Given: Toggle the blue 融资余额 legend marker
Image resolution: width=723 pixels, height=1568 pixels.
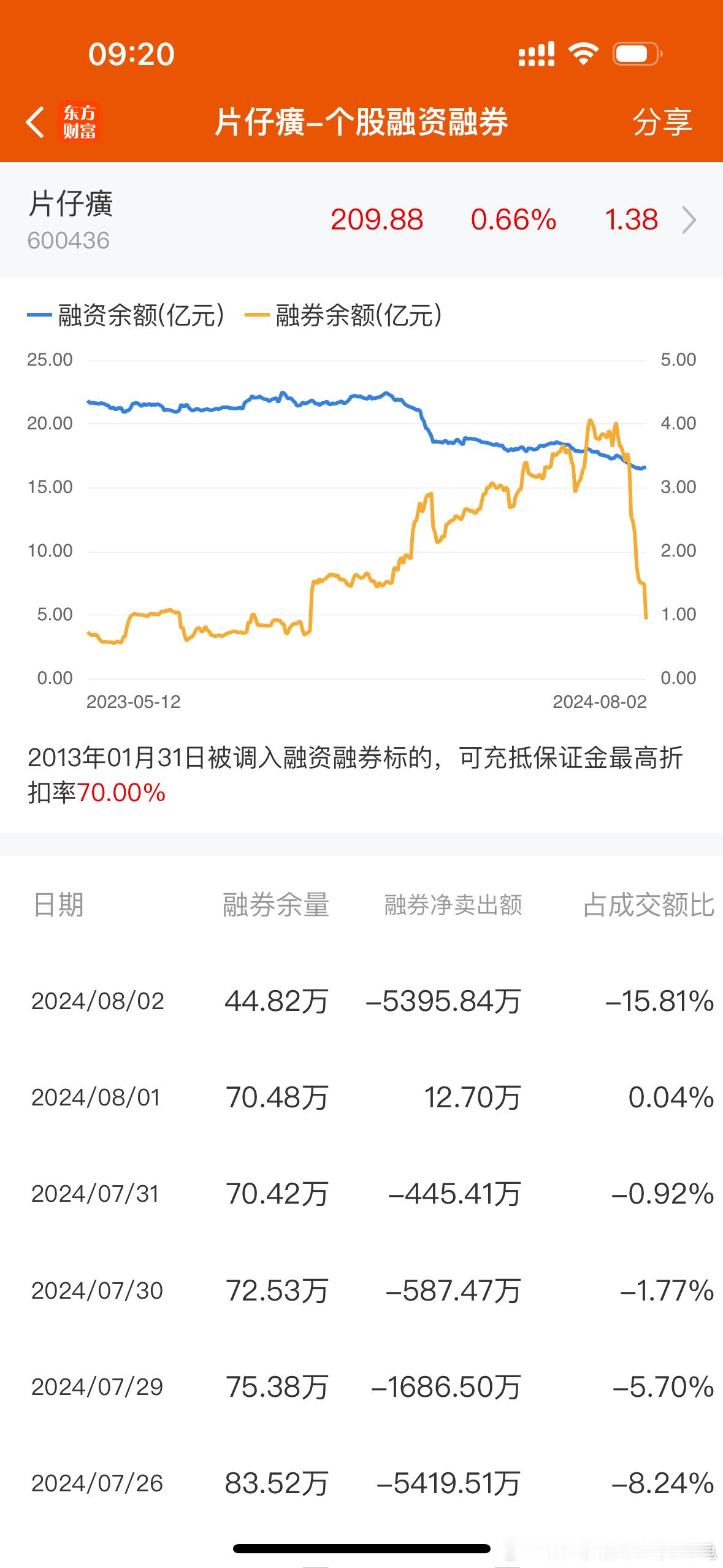Looking at the screenshot, I should pyautogui.click(x=39, y=315).
